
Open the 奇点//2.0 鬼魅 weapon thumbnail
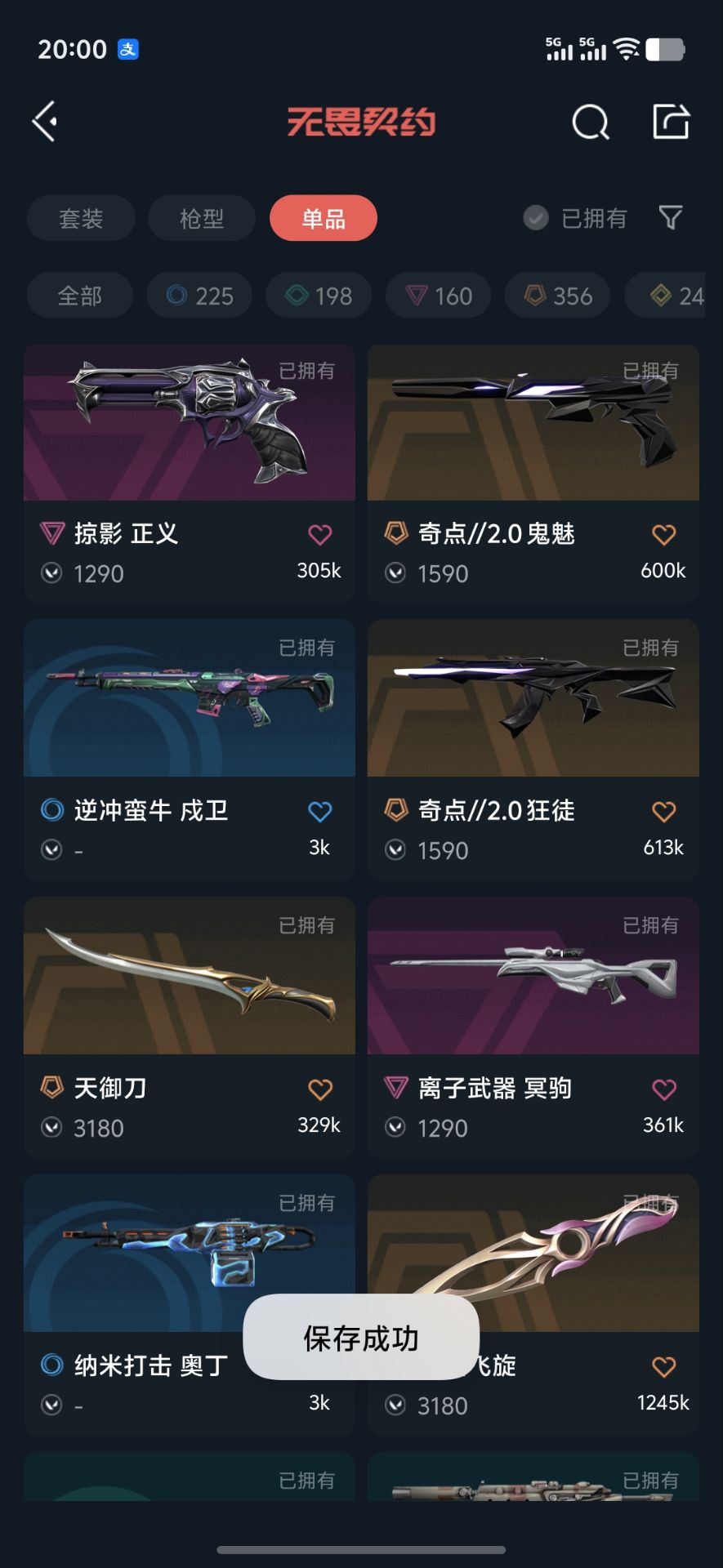(533, 422)
